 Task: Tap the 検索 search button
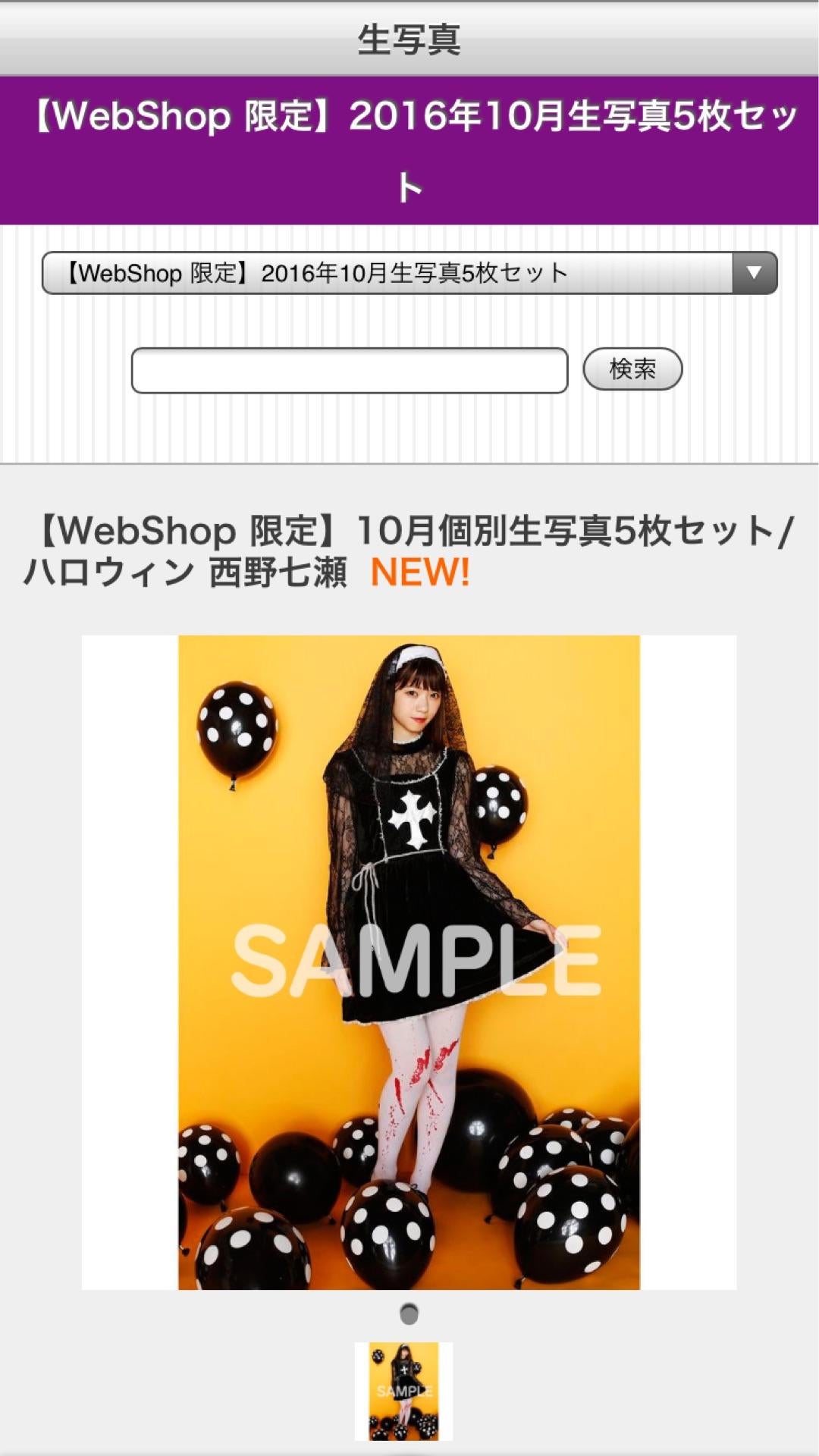(x=632, y=369)
